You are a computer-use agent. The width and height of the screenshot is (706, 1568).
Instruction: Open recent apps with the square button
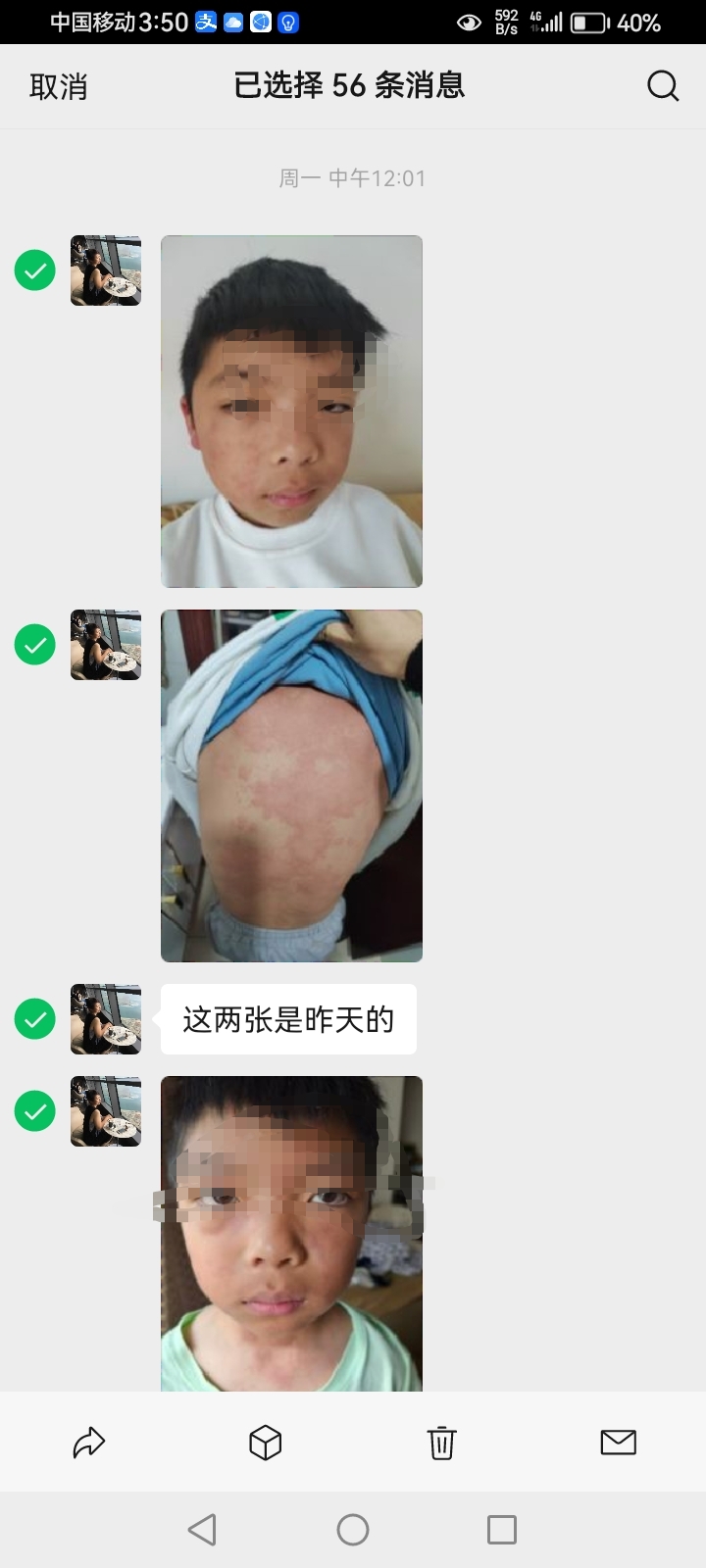click(502, 1529)
